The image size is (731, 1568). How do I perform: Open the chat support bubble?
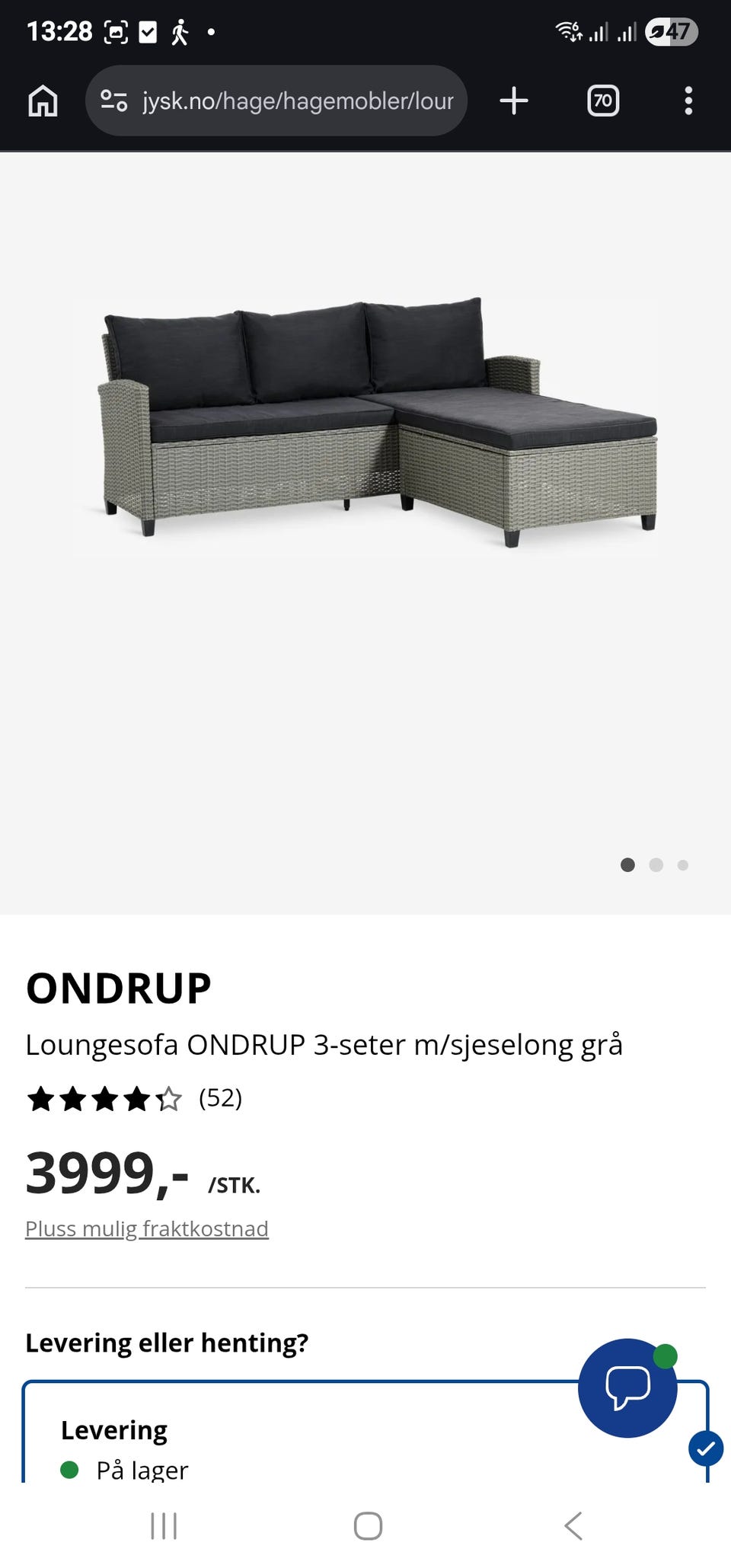click(x=627, y=1388)
